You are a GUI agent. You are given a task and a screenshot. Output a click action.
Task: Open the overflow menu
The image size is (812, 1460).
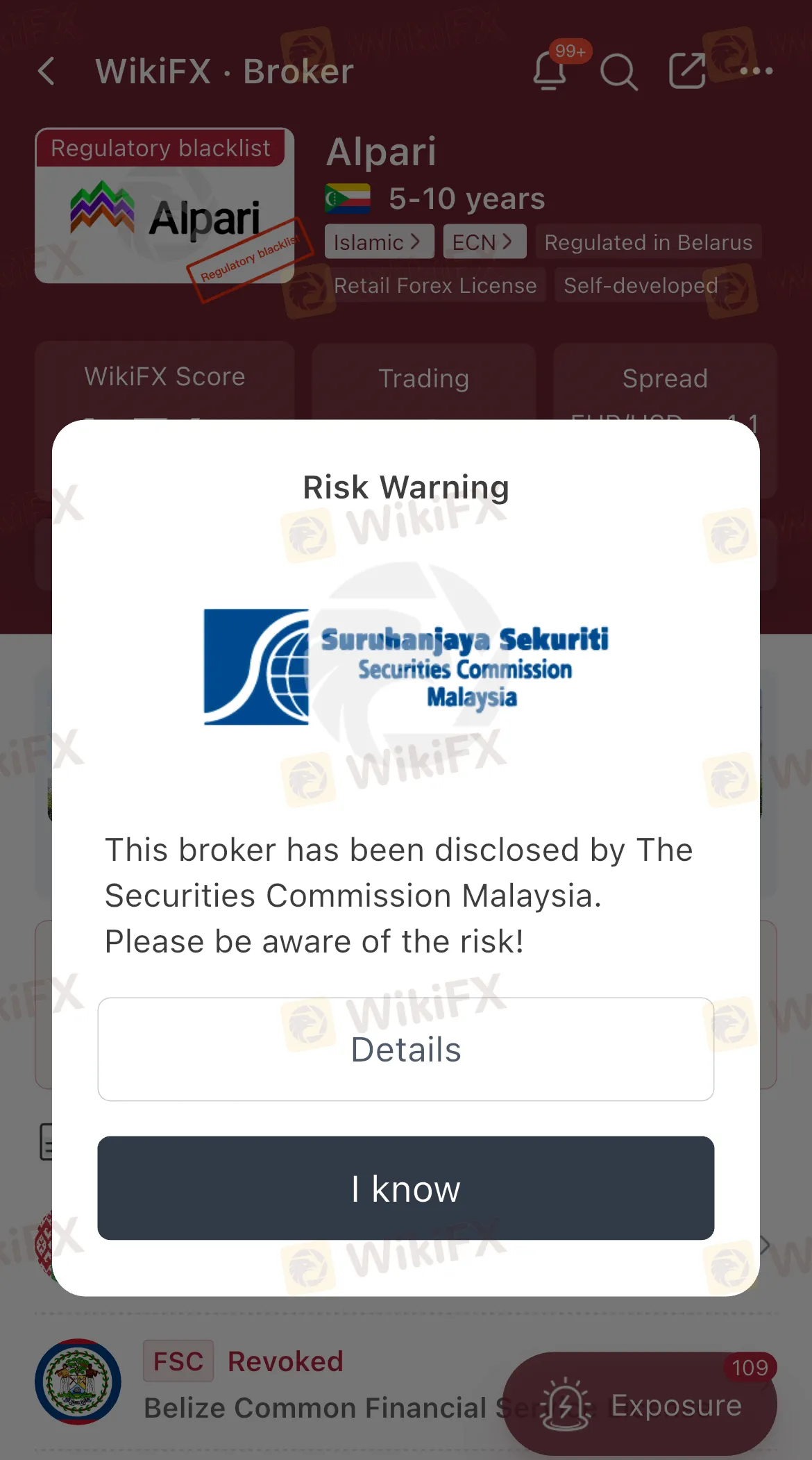coord(756,72)
